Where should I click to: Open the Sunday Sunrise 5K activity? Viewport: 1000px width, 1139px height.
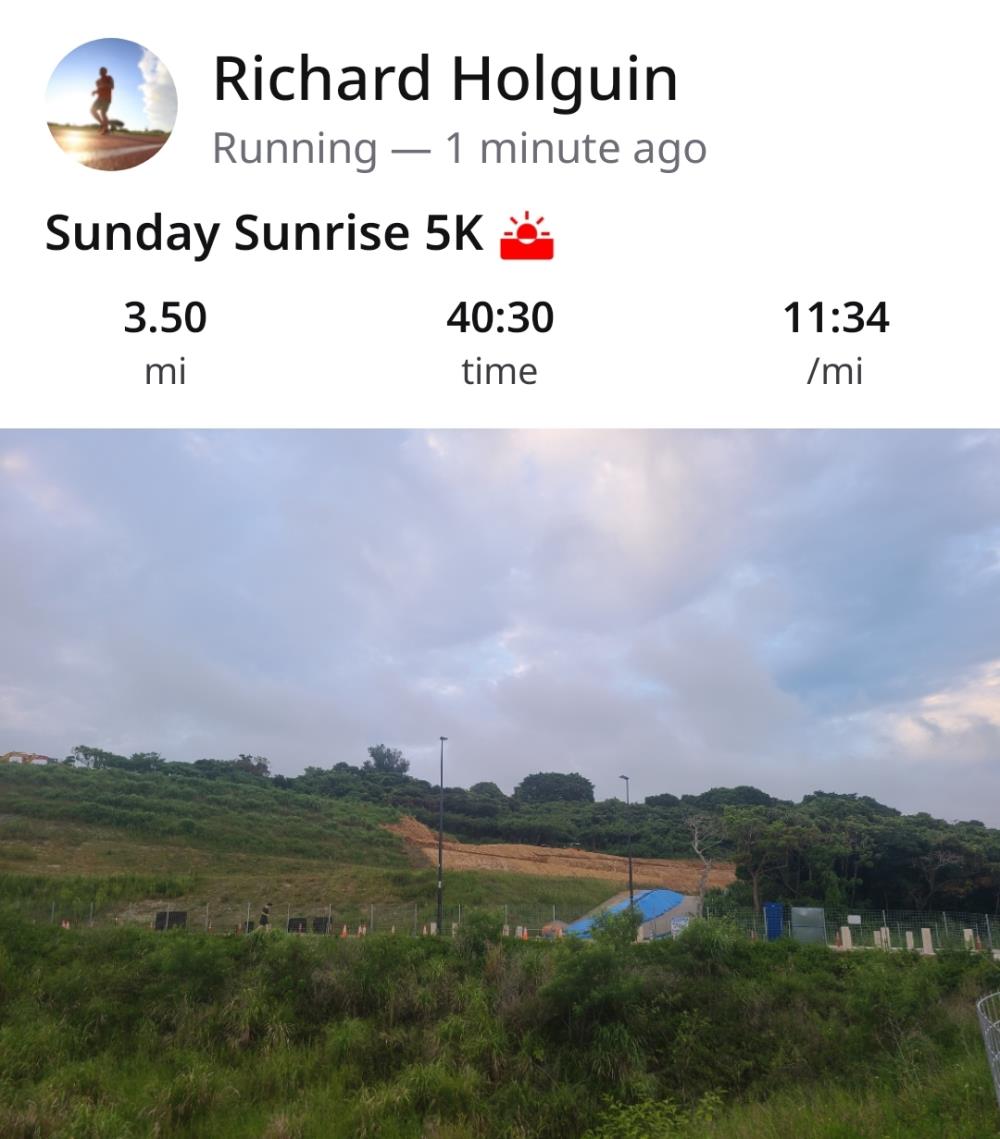(x=265, y=234)
